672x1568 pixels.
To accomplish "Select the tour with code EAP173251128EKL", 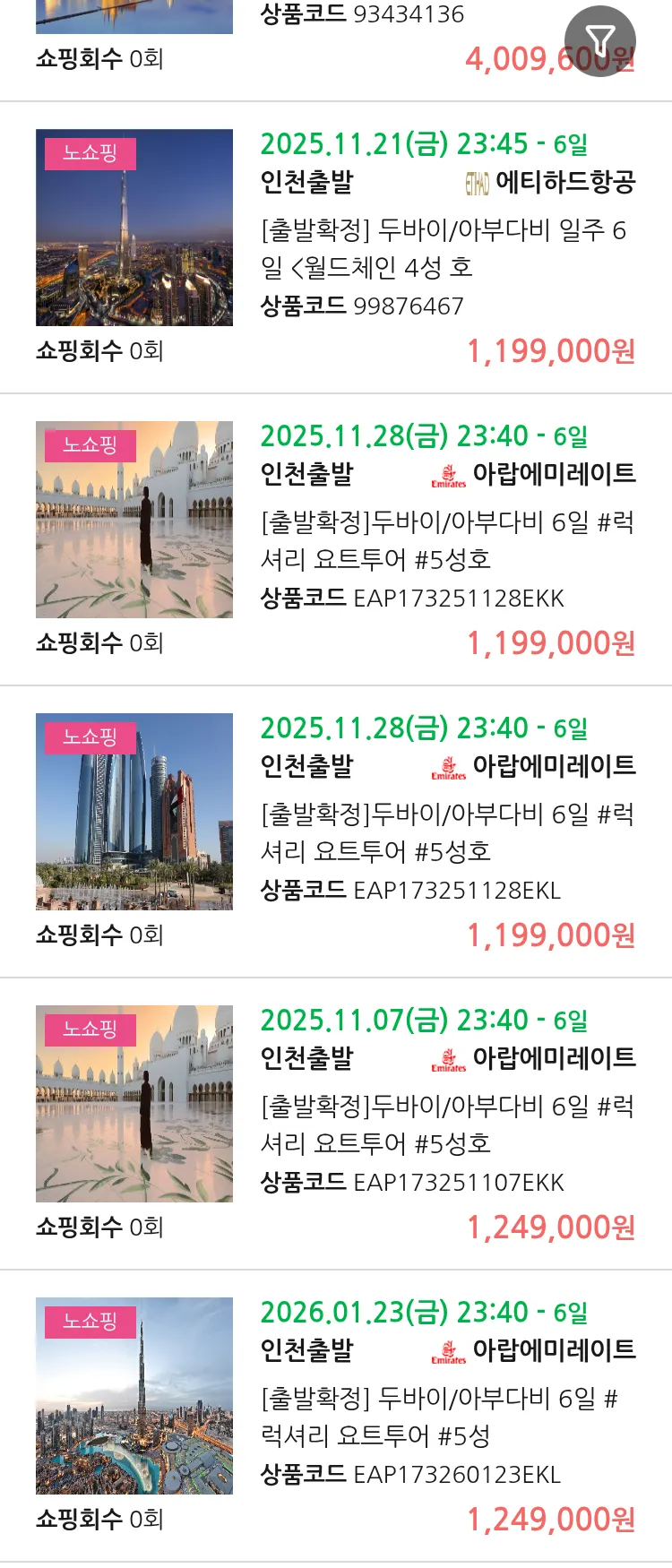I will coord(446,832).
